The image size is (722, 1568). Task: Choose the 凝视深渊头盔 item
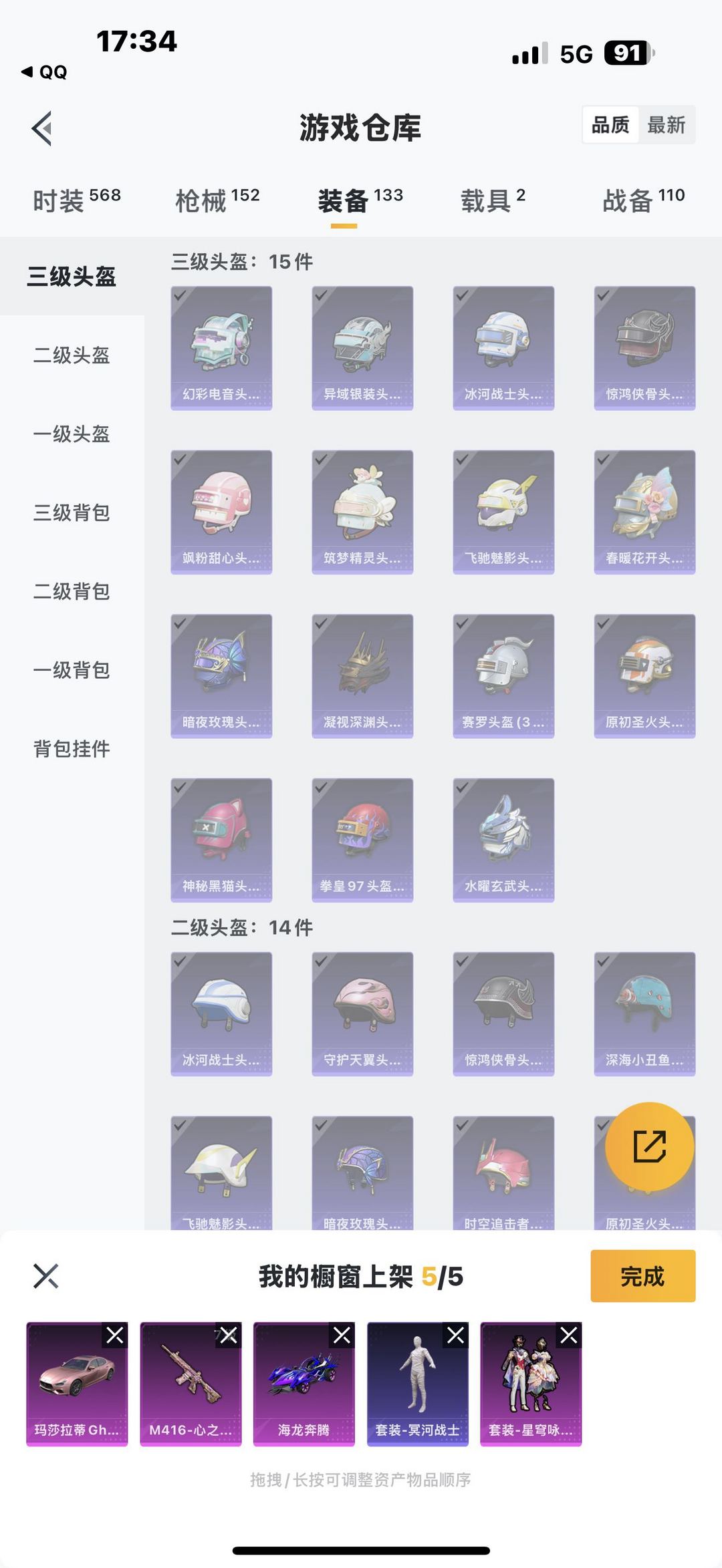[362, 675]
